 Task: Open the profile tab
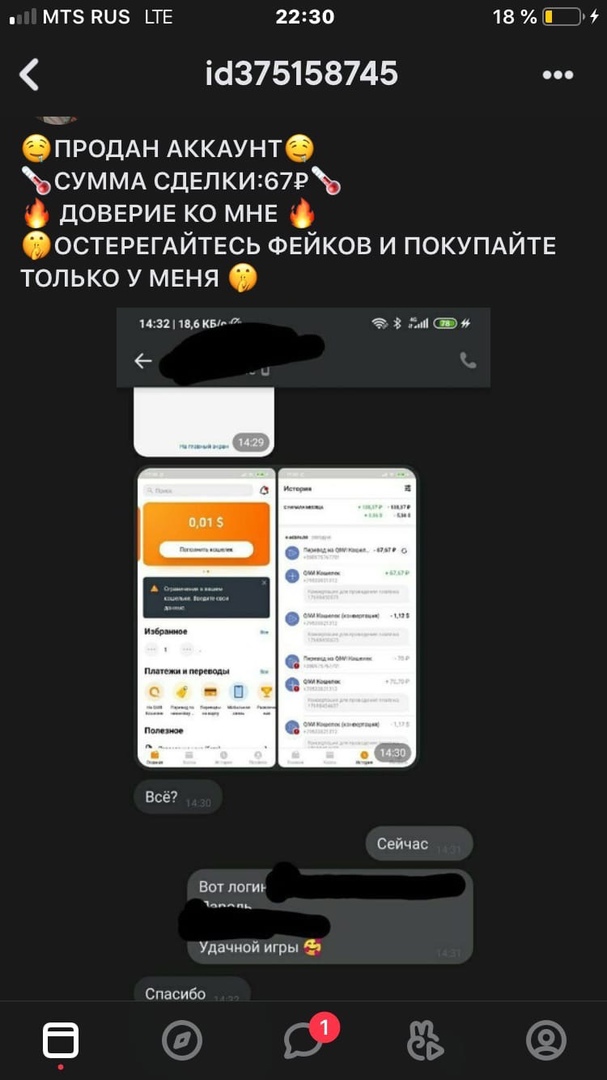pos(546,1042)
